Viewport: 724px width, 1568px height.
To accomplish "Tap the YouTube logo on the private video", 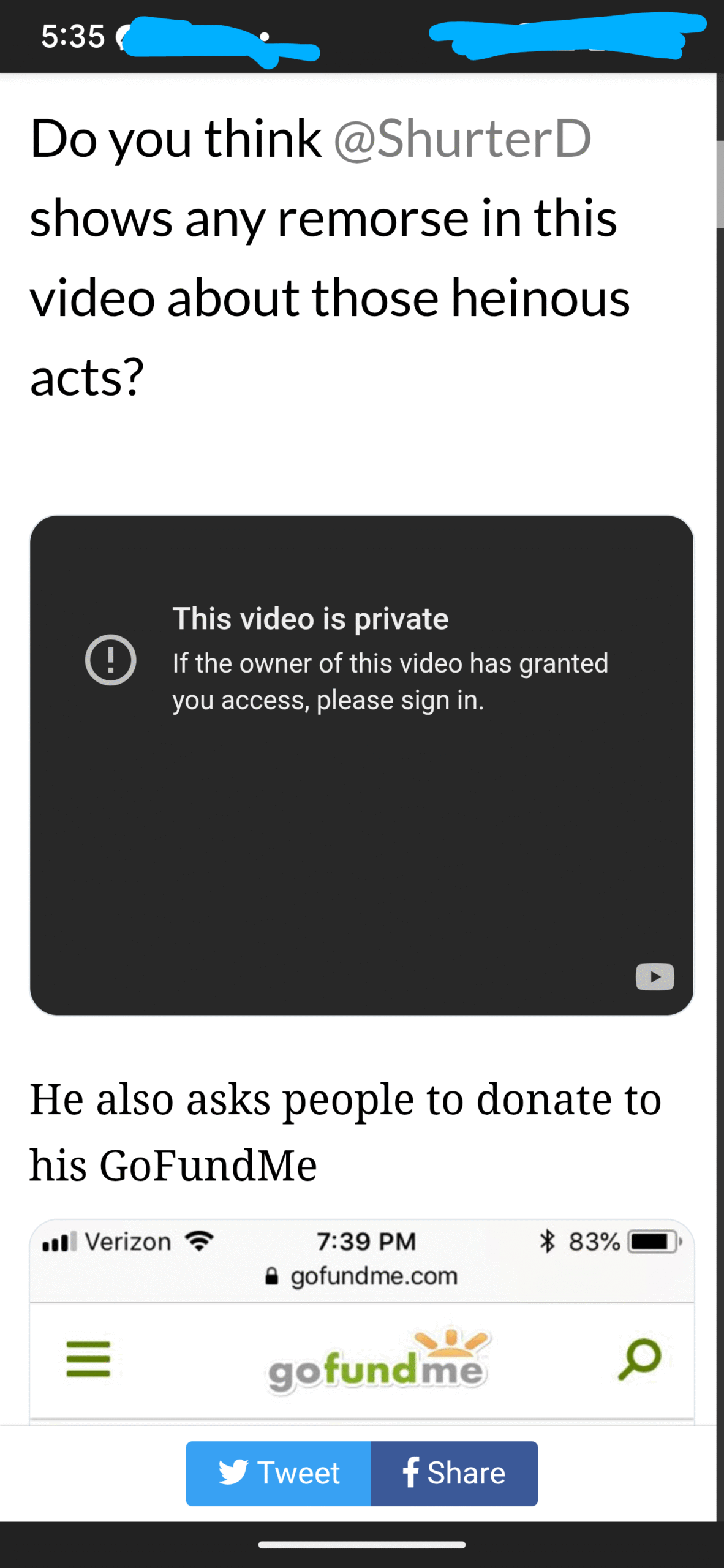I will [x=655, y=977].
